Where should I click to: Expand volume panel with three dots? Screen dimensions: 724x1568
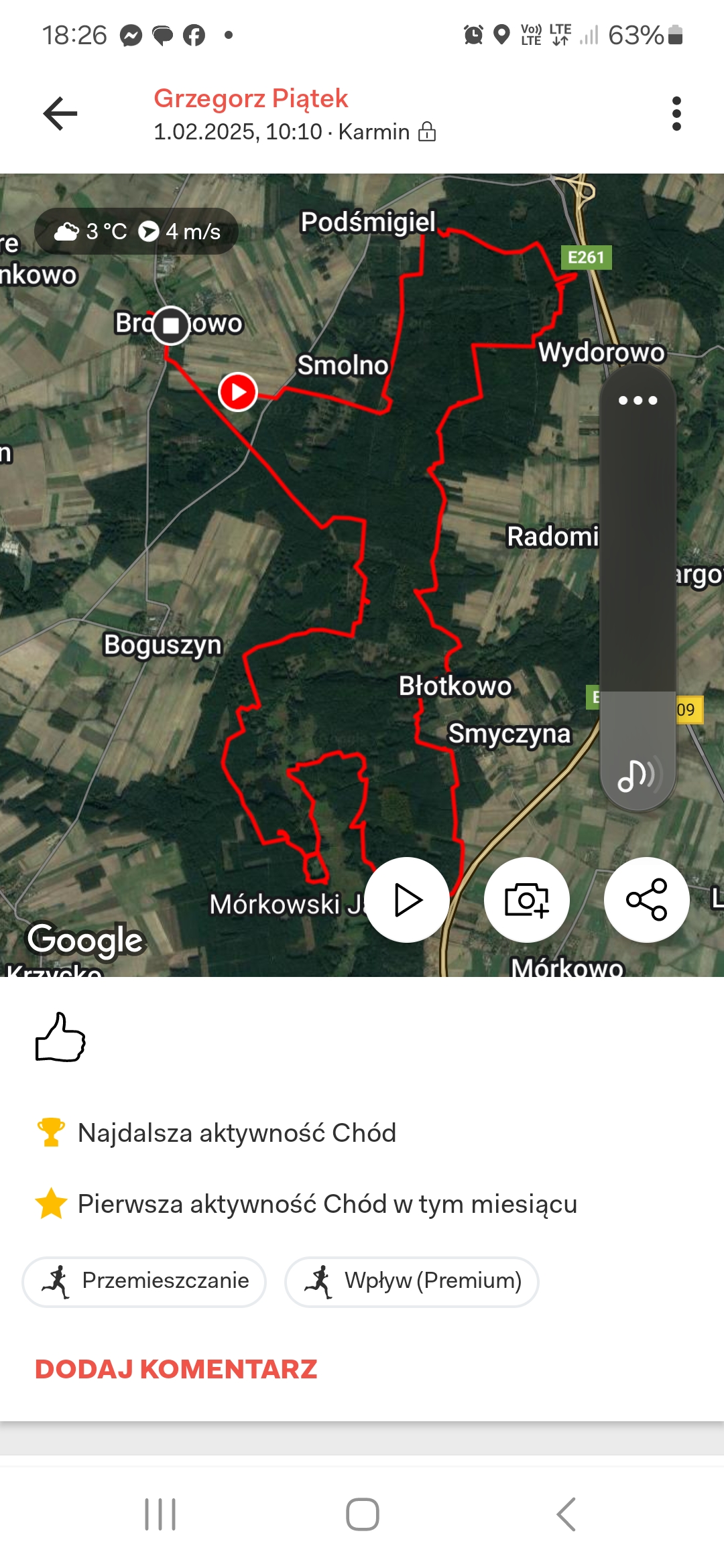(638, 401)
